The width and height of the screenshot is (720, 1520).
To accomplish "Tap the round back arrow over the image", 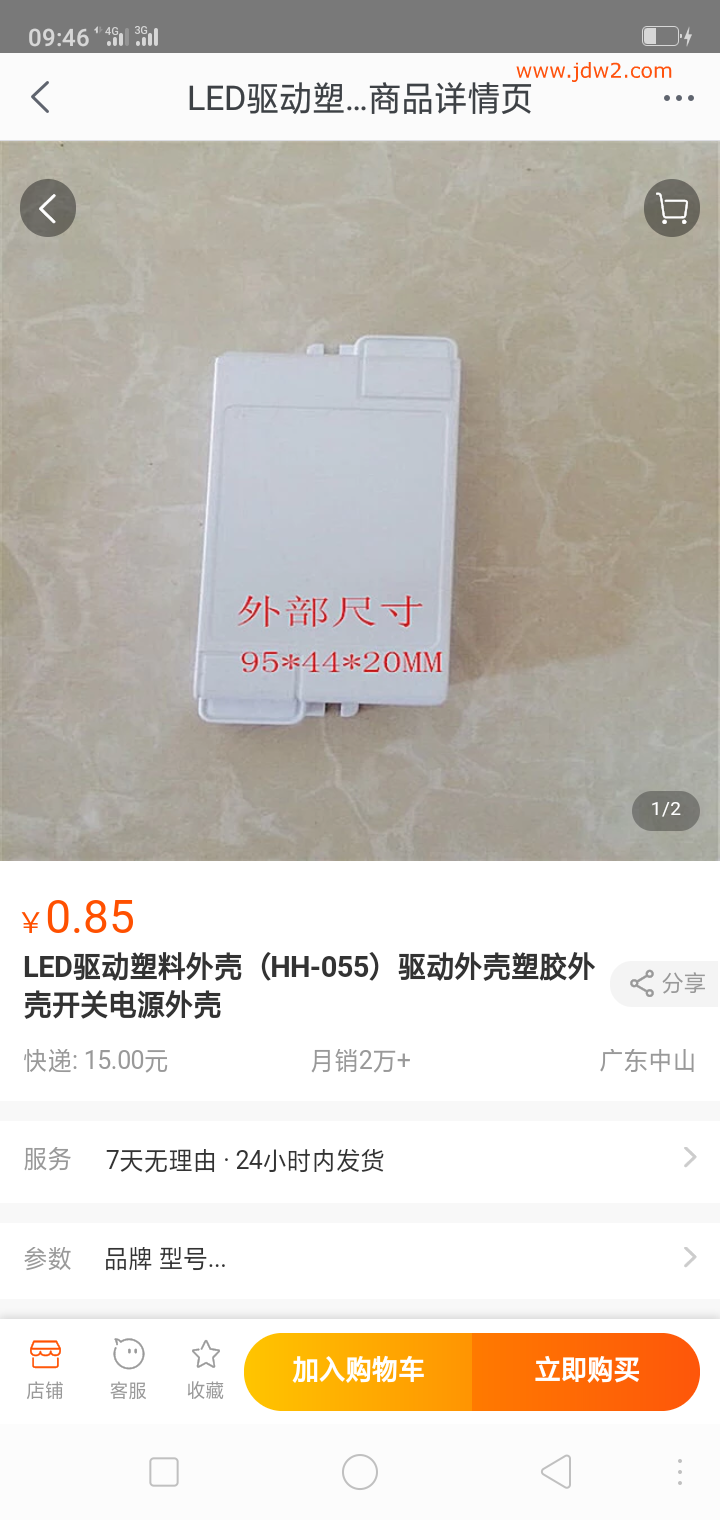I will click(48, 208).
